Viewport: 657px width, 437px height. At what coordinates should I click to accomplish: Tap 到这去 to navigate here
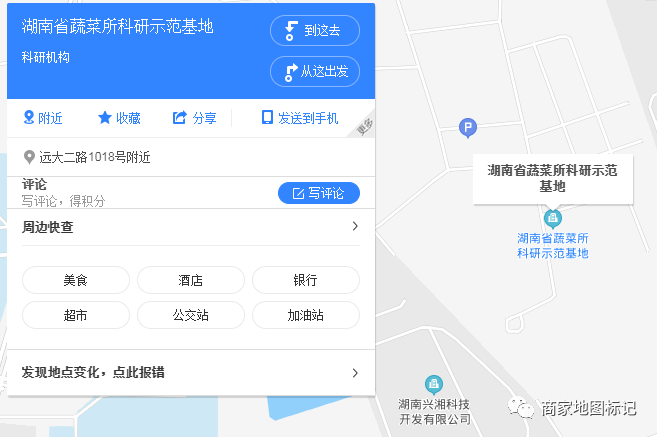click(314, 31)
